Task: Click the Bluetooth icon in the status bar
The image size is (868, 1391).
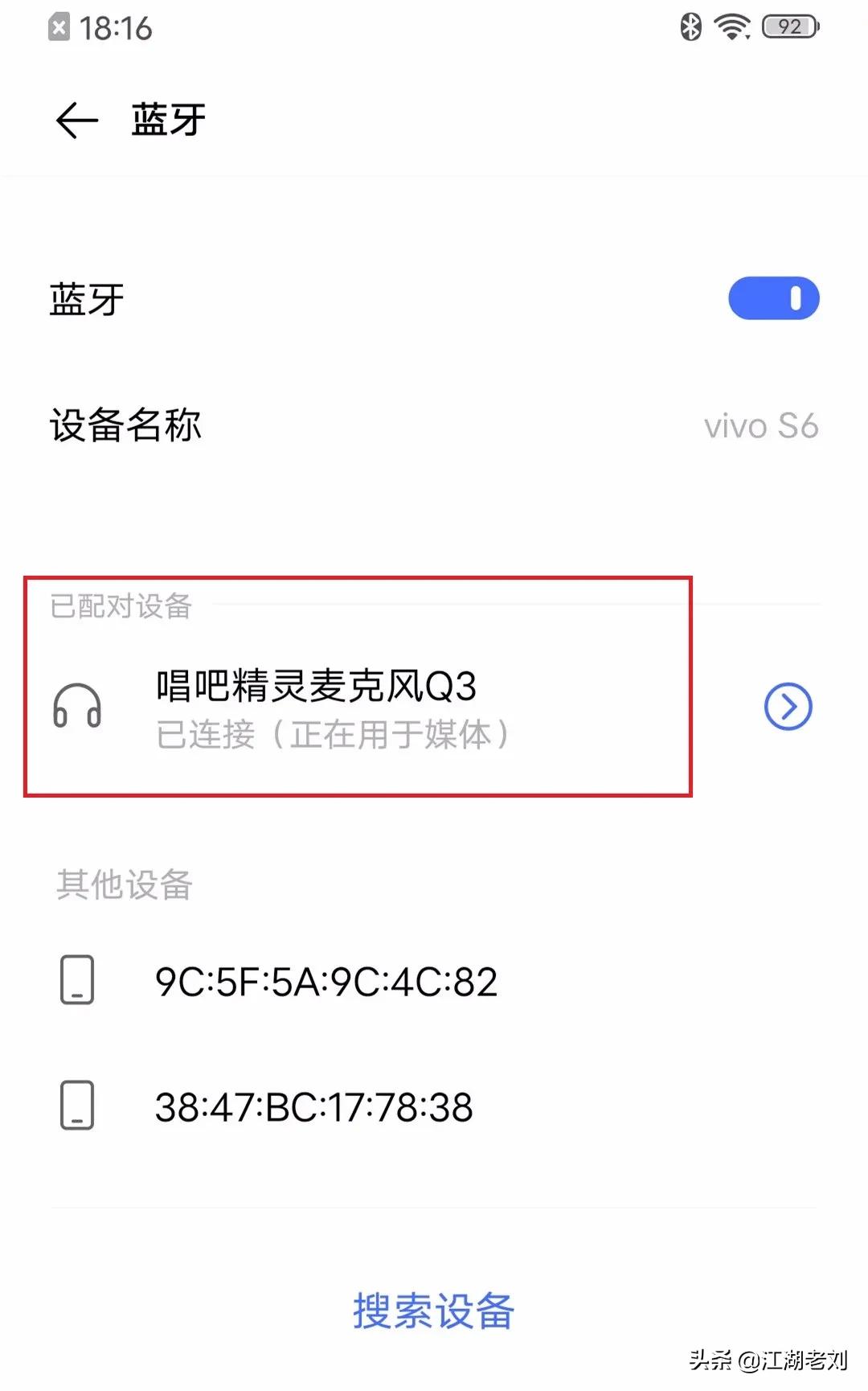Action: [x=690, y=26]
